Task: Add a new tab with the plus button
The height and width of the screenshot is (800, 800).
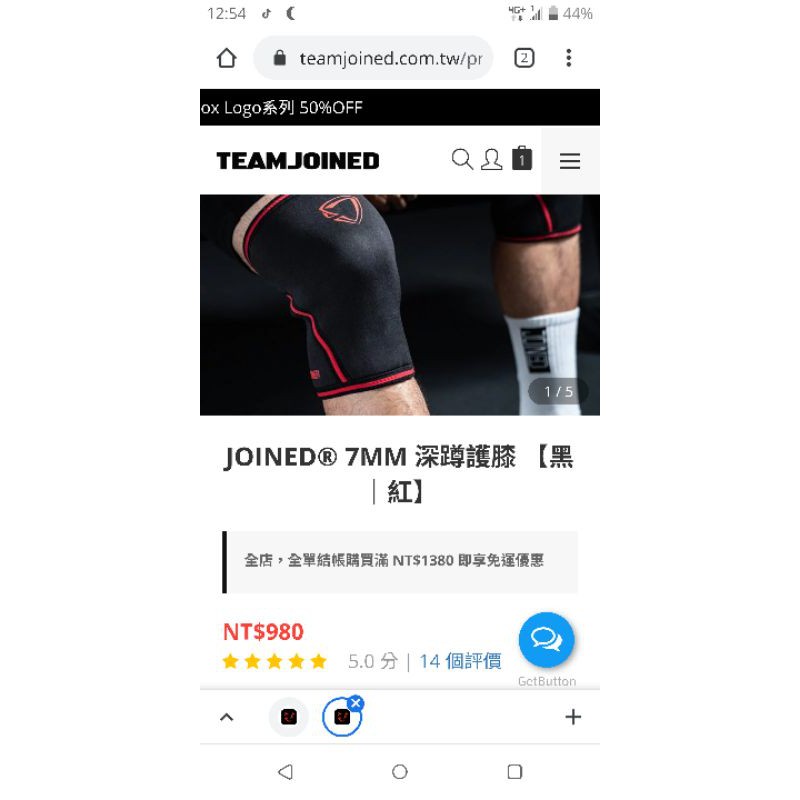Action: tap(573, 717)
